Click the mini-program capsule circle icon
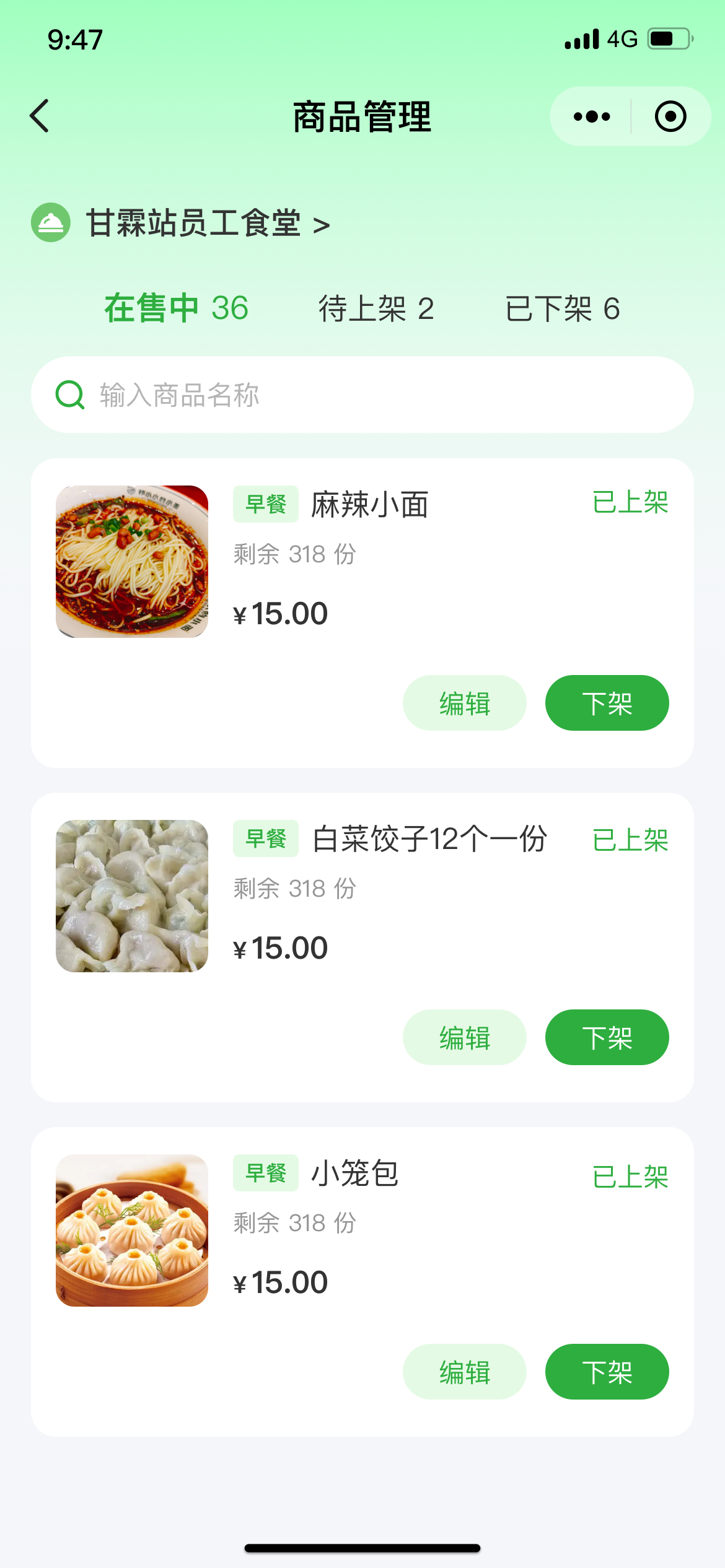Image resolution: width=725 pixels, height=1568 pixels. tap(670, 116)
